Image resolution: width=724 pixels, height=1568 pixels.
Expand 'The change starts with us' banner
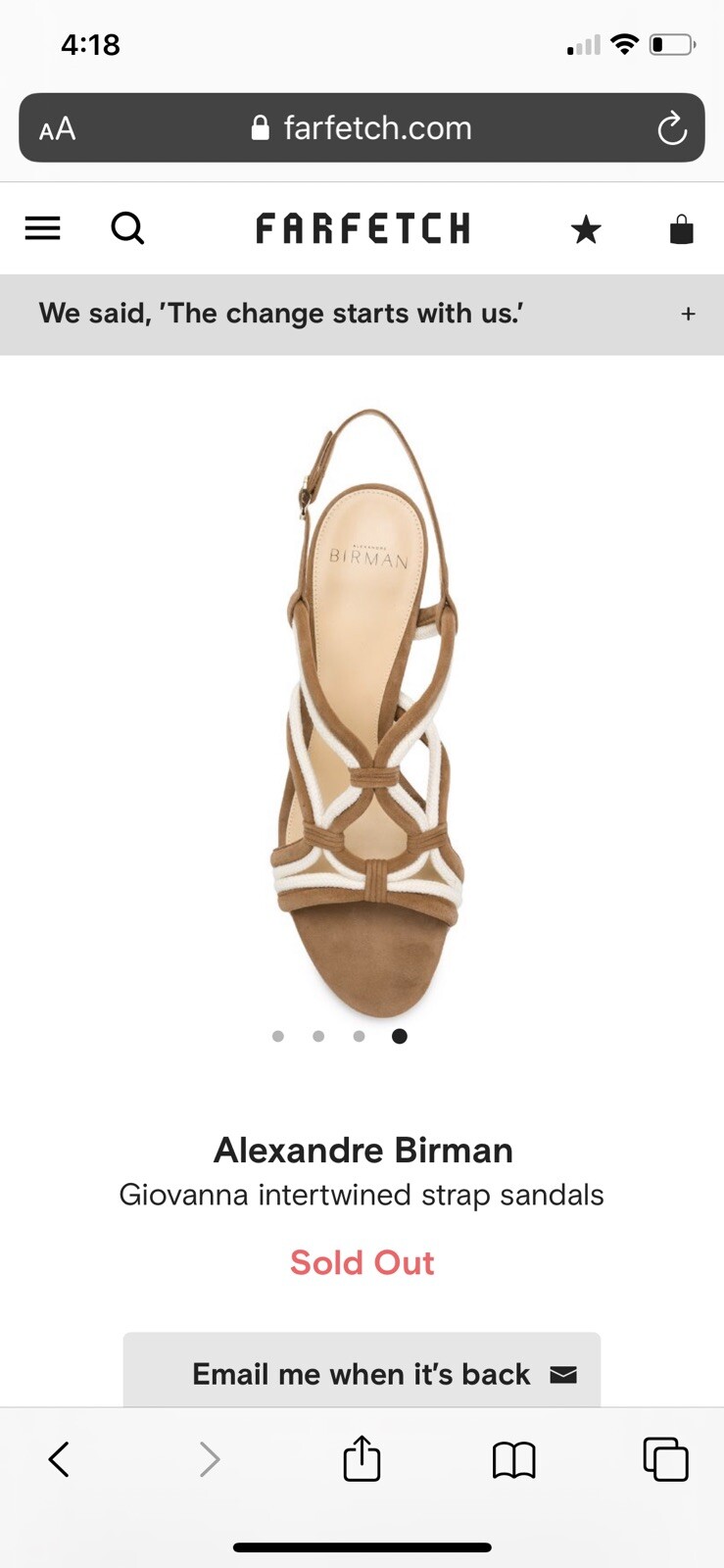click(x=688, y=314)
